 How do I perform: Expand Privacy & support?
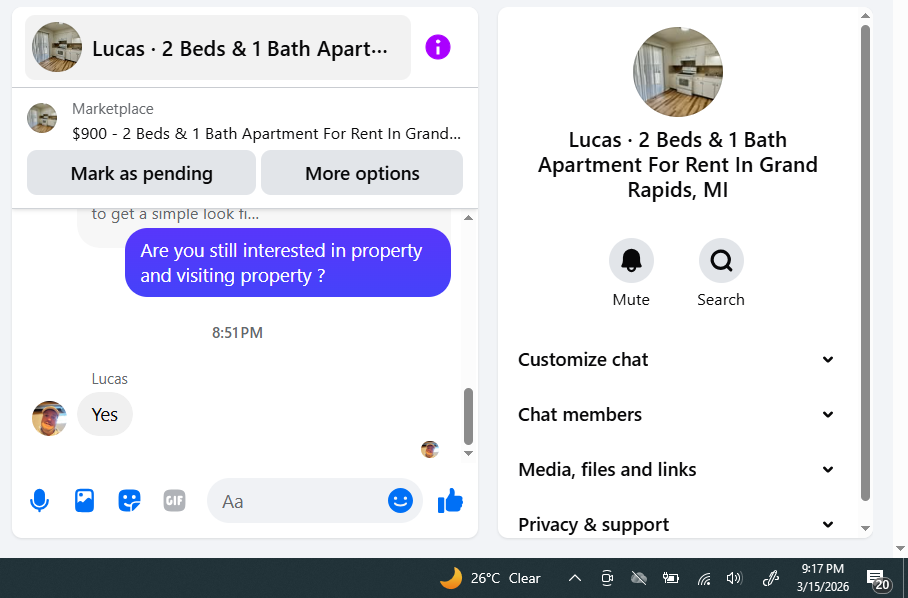676,524
